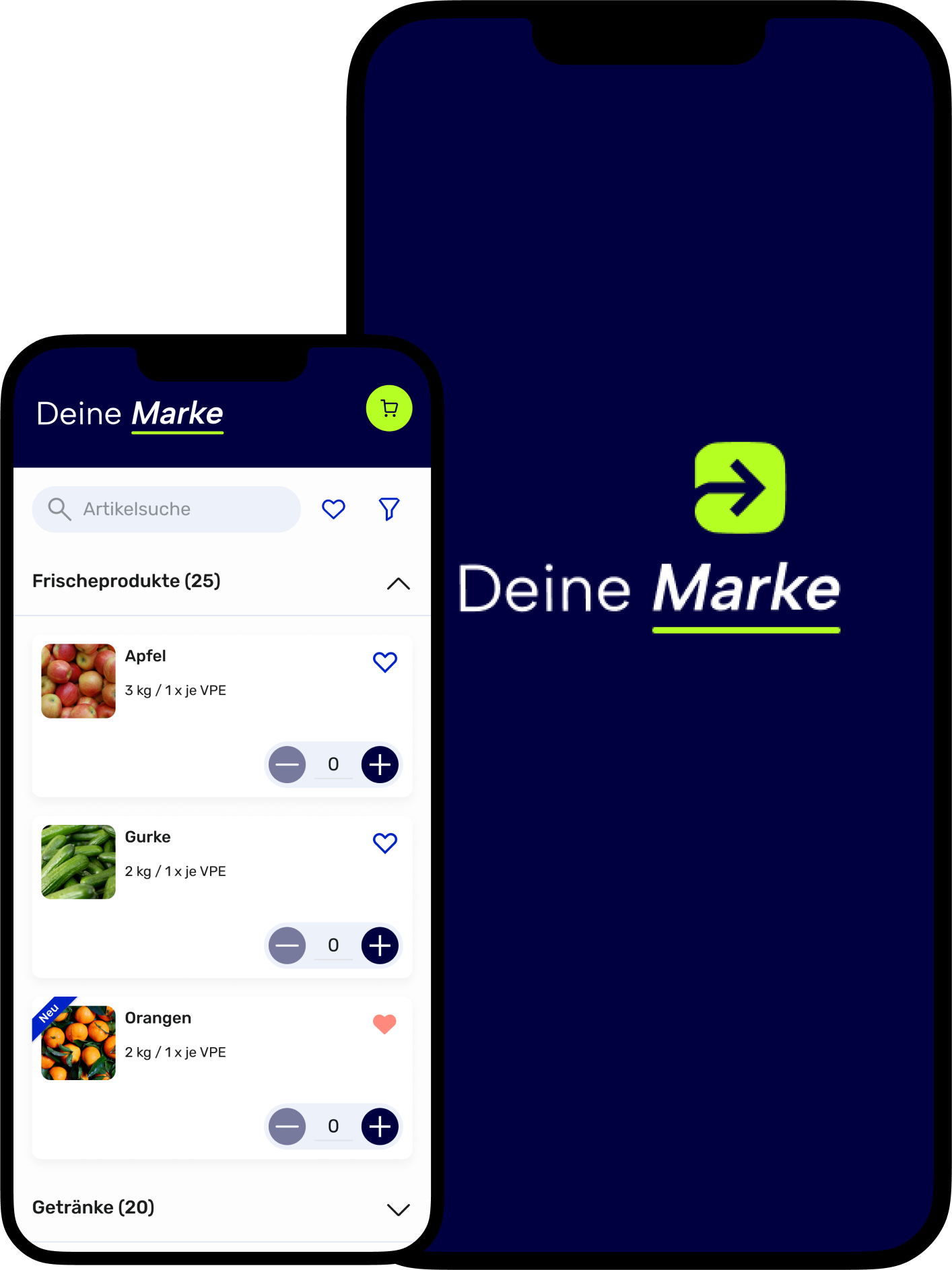This screenshot has width=952, height=1270.
Task: Open the shopping cart
Action: tap(389, 407)
